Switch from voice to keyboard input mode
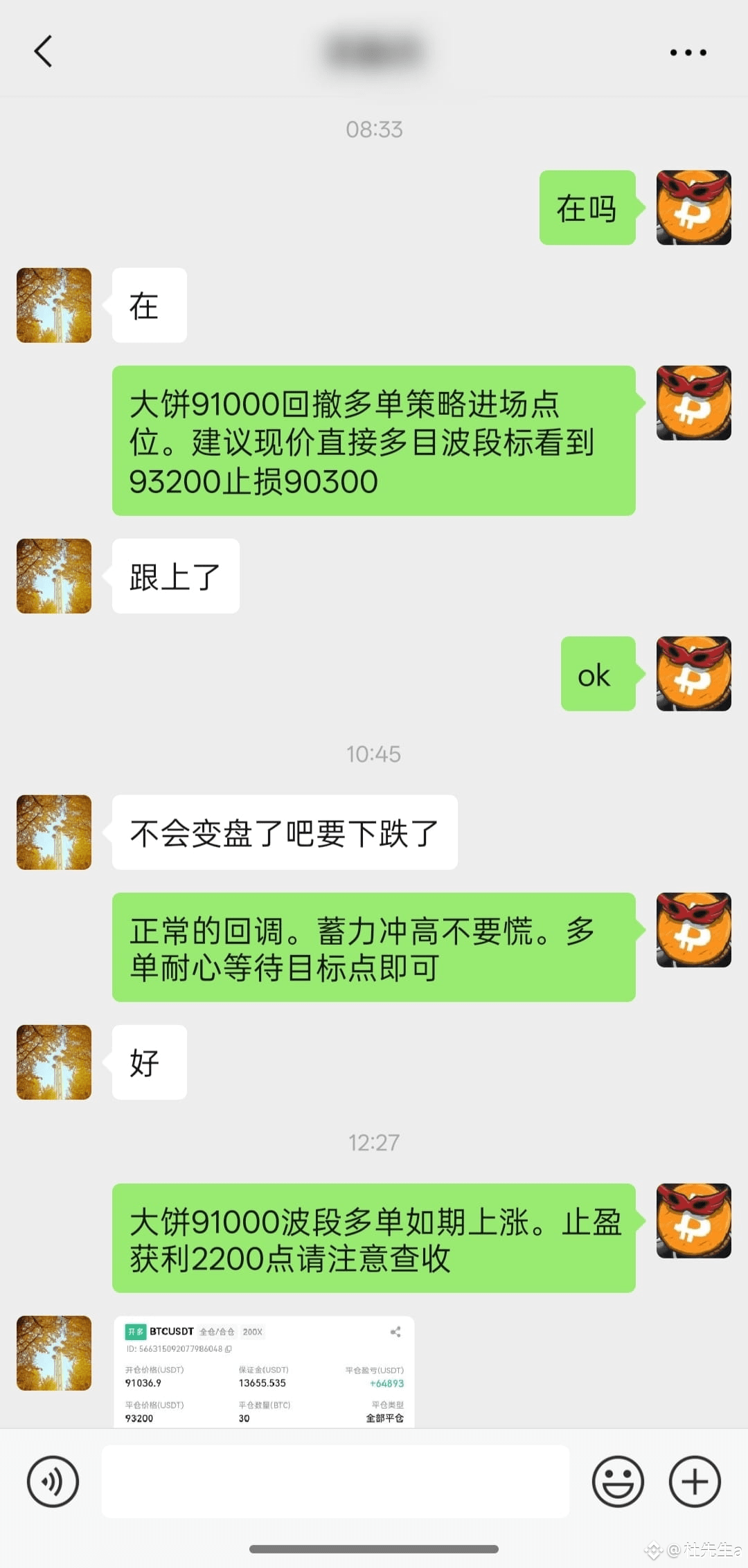The height and width of the screenshot is (1568, 748). (x=52, y=1482)
